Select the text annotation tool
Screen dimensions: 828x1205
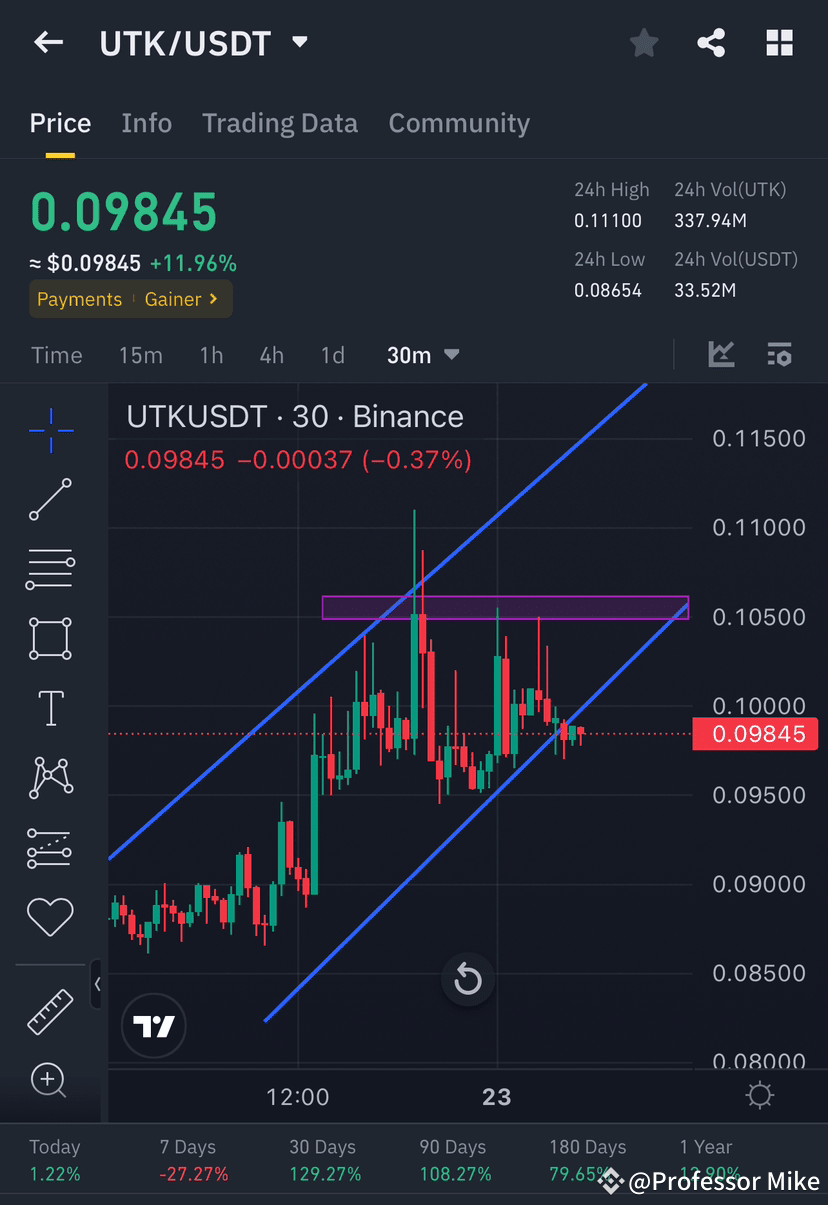pyautogui.click(x=50, y=708)
